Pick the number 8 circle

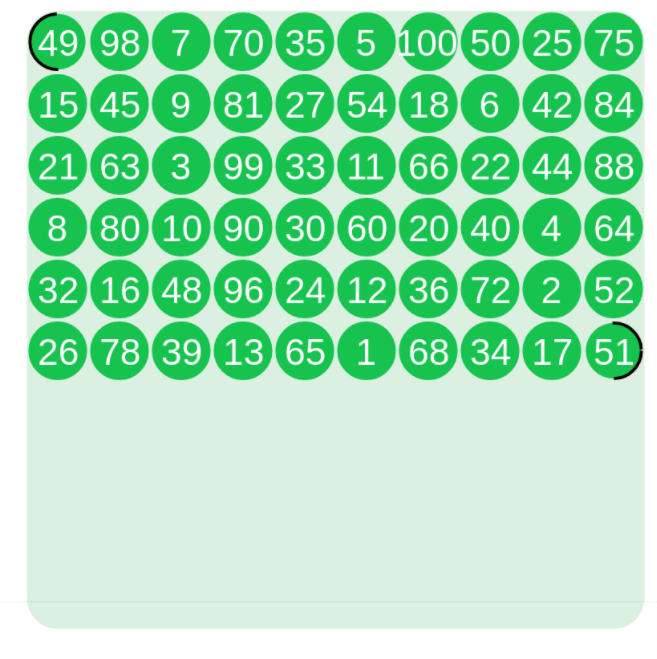[58, 229]
